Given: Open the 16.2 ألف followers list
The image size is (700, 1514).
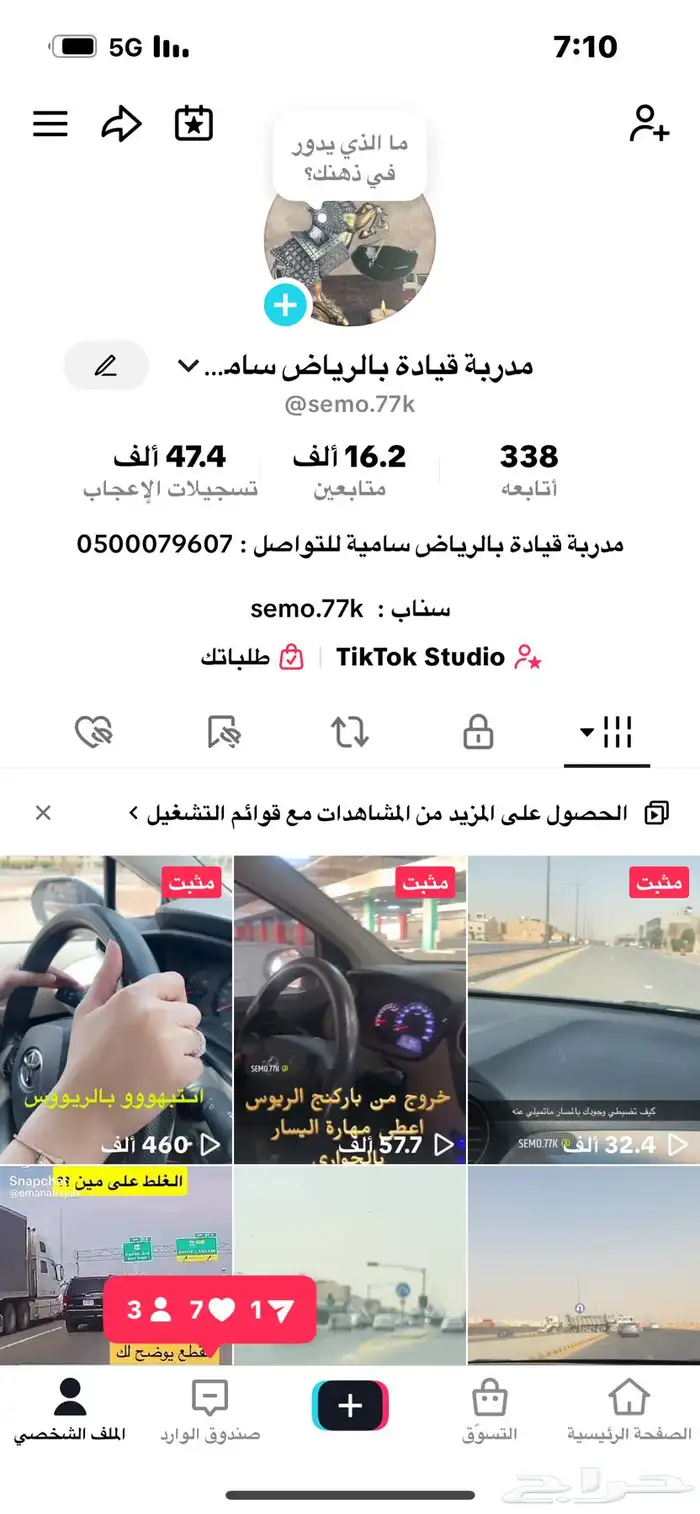Looking at the screenshot, I should click(350, 471).
